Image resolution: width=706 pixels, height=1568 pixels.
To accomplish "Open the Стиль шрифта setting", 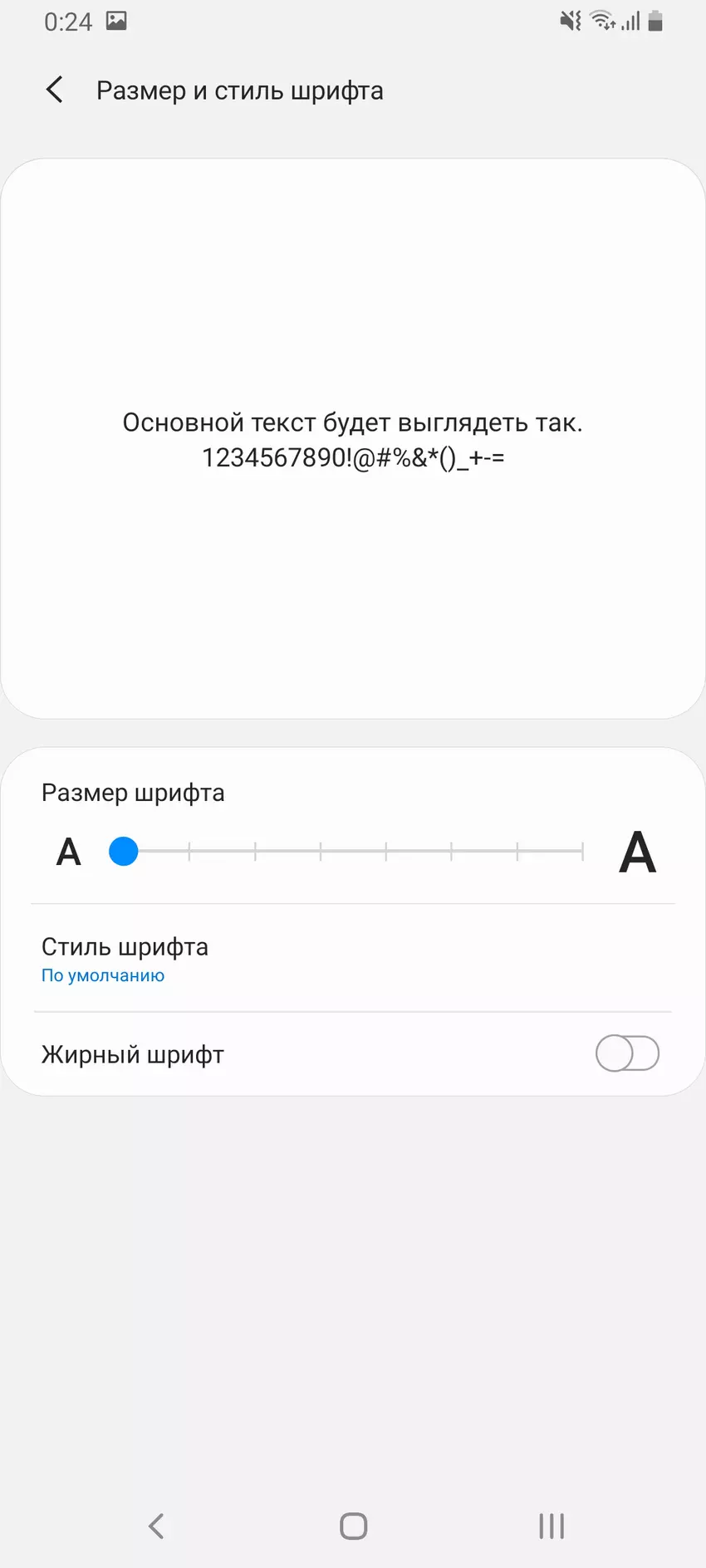I will point(125,958).
